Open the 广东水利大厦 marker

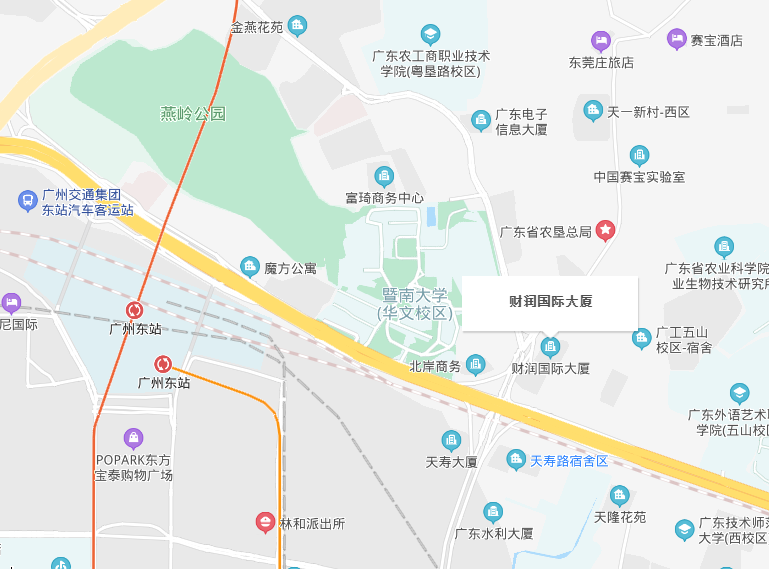click(x=493, y=512)
